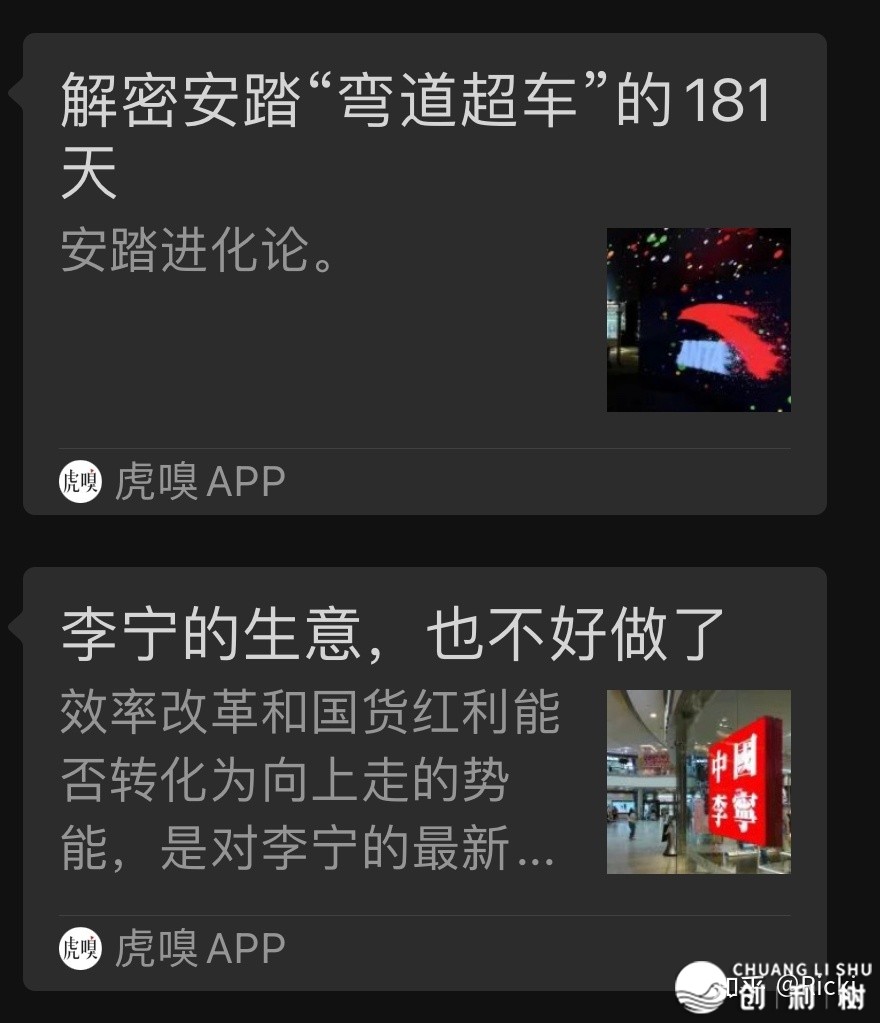Click the 虎嗅 seal icon beside the second source

79,947
